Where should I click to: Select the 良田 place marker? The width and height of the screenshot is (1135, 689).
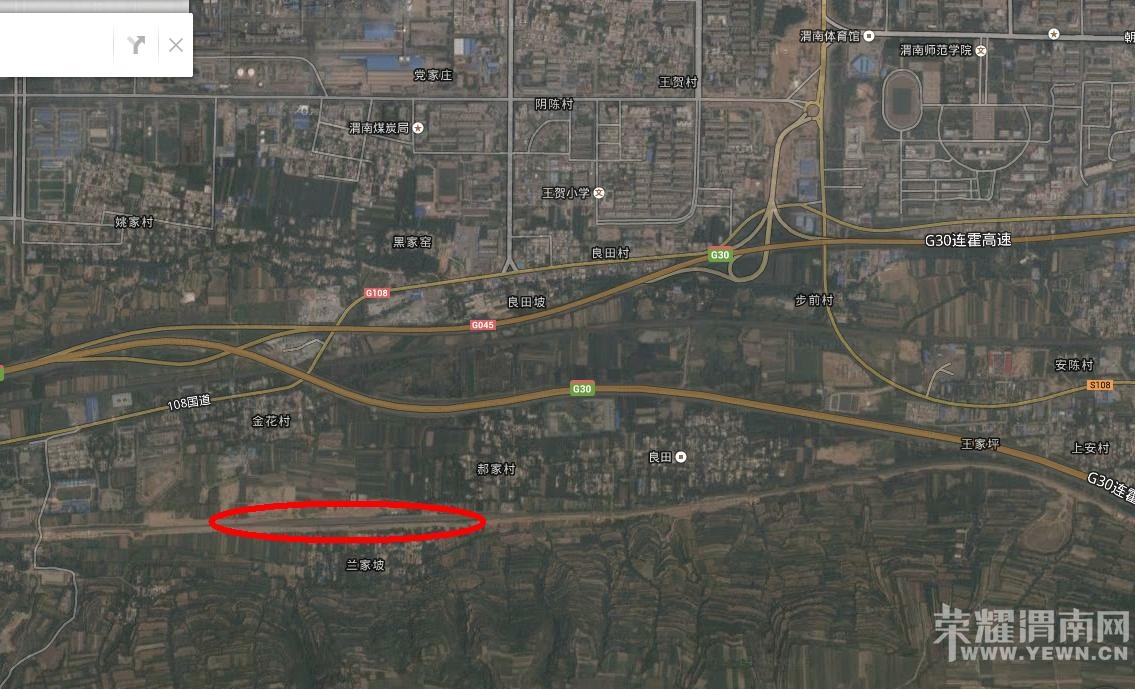(681, 457)
